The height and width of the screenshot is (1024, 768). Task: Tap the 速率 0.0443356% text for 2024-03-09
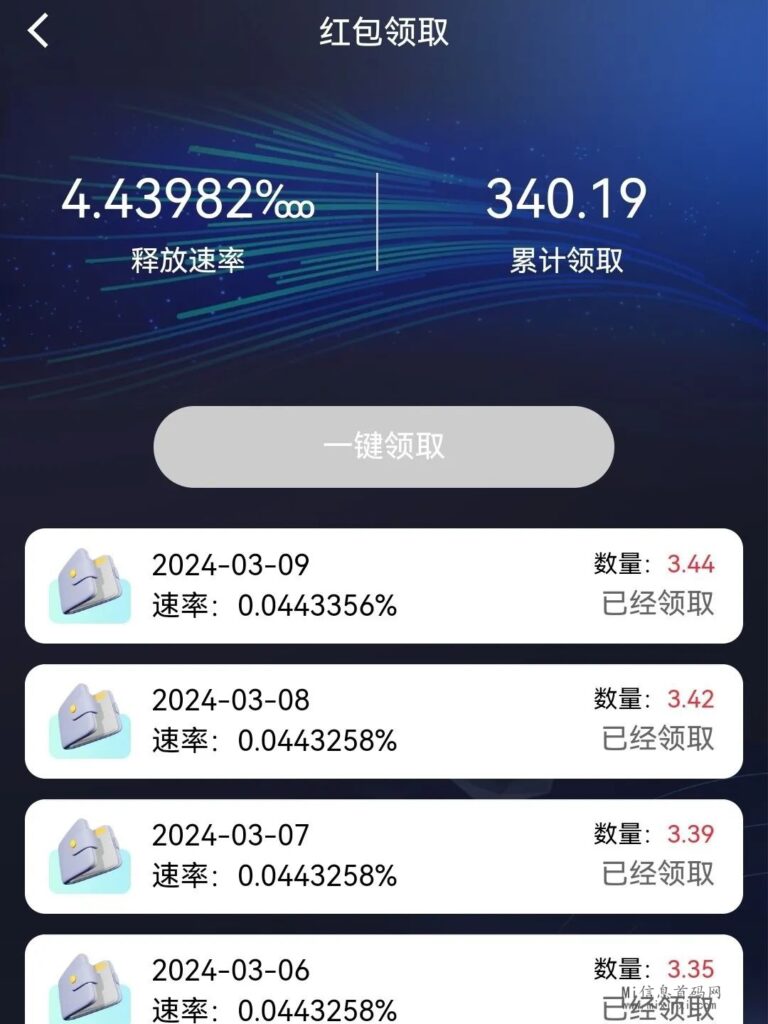click(x=275, y=604)
